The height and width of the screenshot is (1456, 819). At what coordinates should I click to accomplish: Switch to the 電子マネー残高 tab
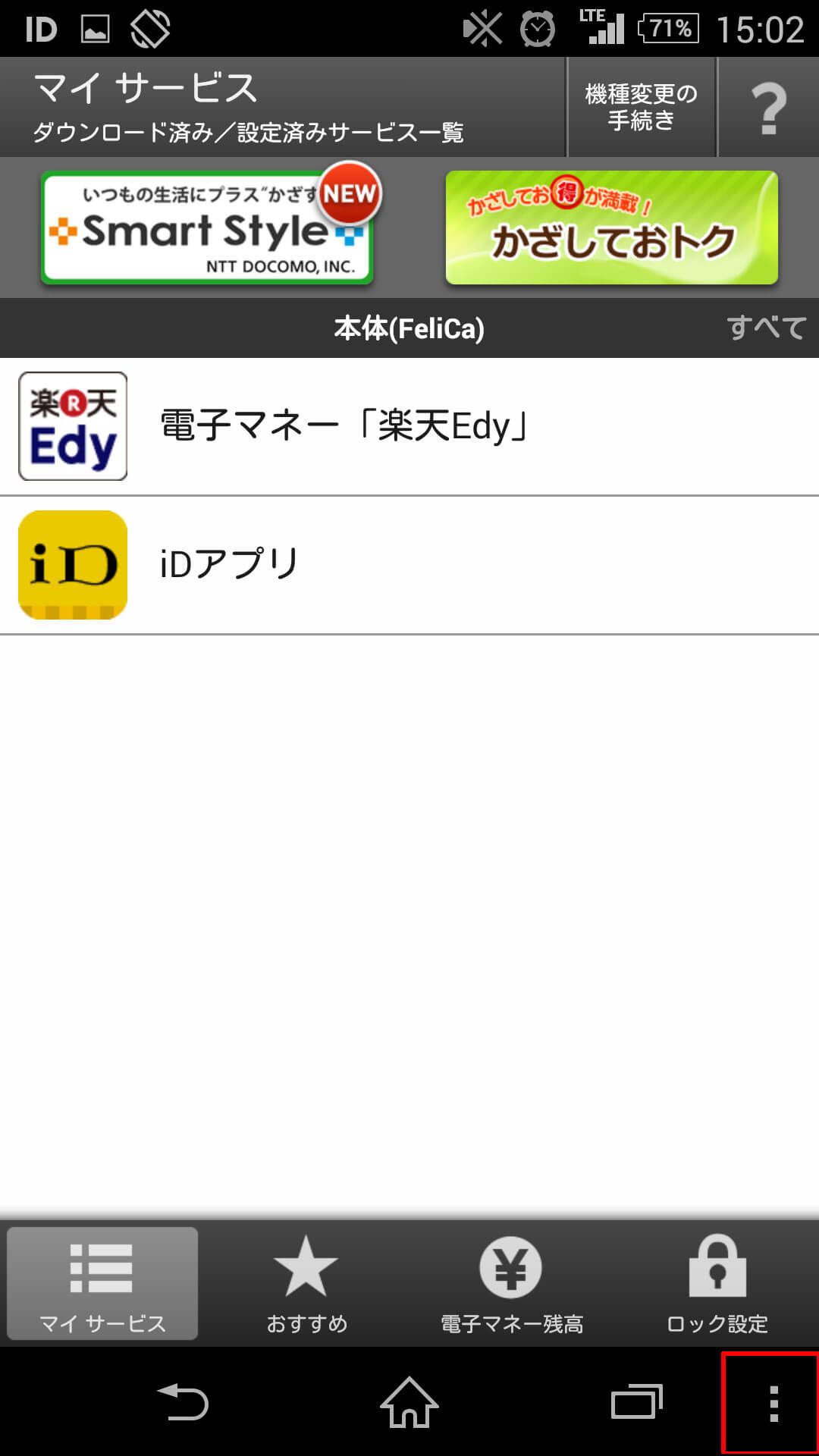(512, 1284)
